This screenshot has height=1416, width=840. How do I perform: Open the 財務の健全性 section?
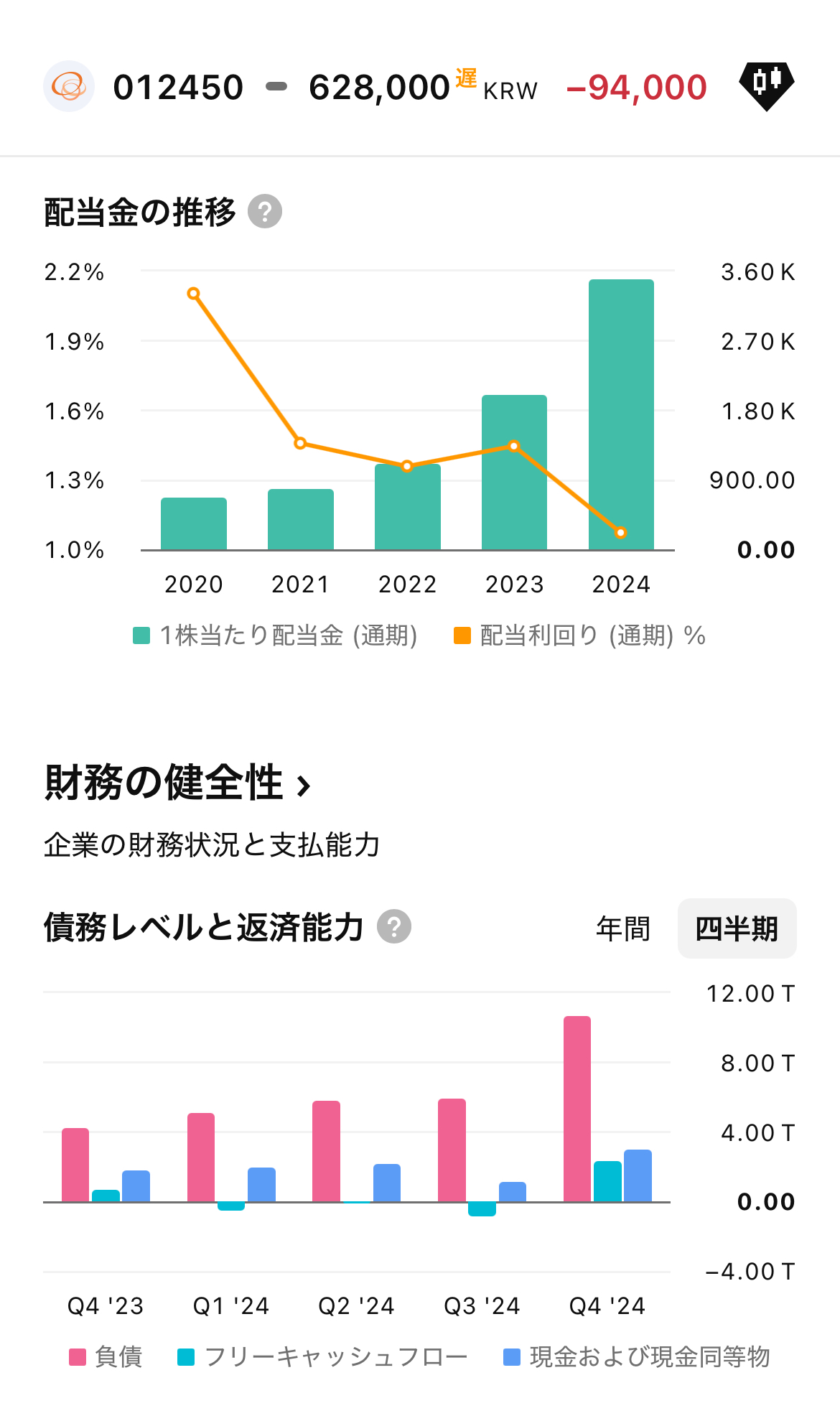tap(177, 783)
